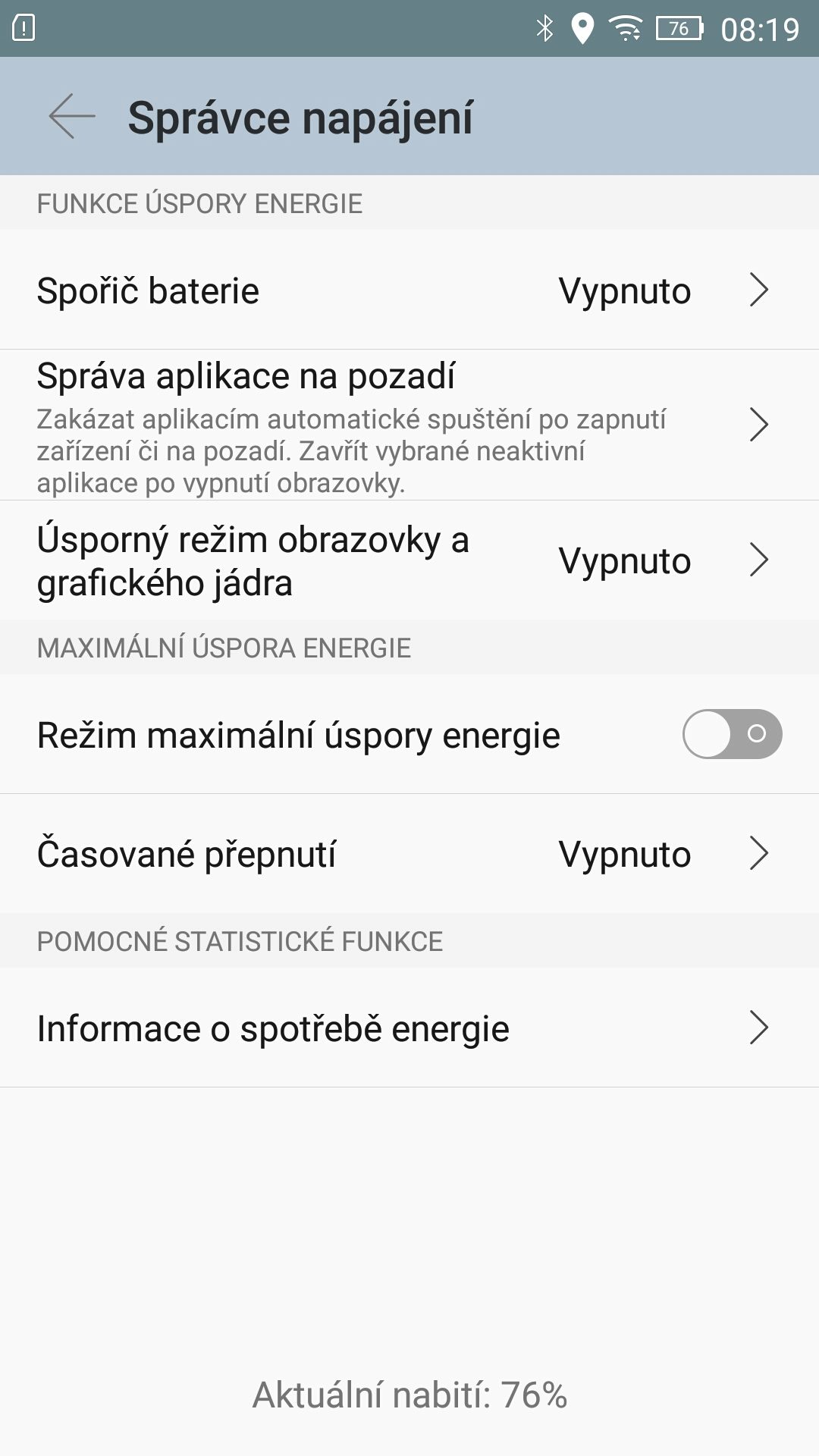Viewport: 819px width, 1456px height.
Task: Open Správa aplikace na pozadí
Action: click(409, 425)
